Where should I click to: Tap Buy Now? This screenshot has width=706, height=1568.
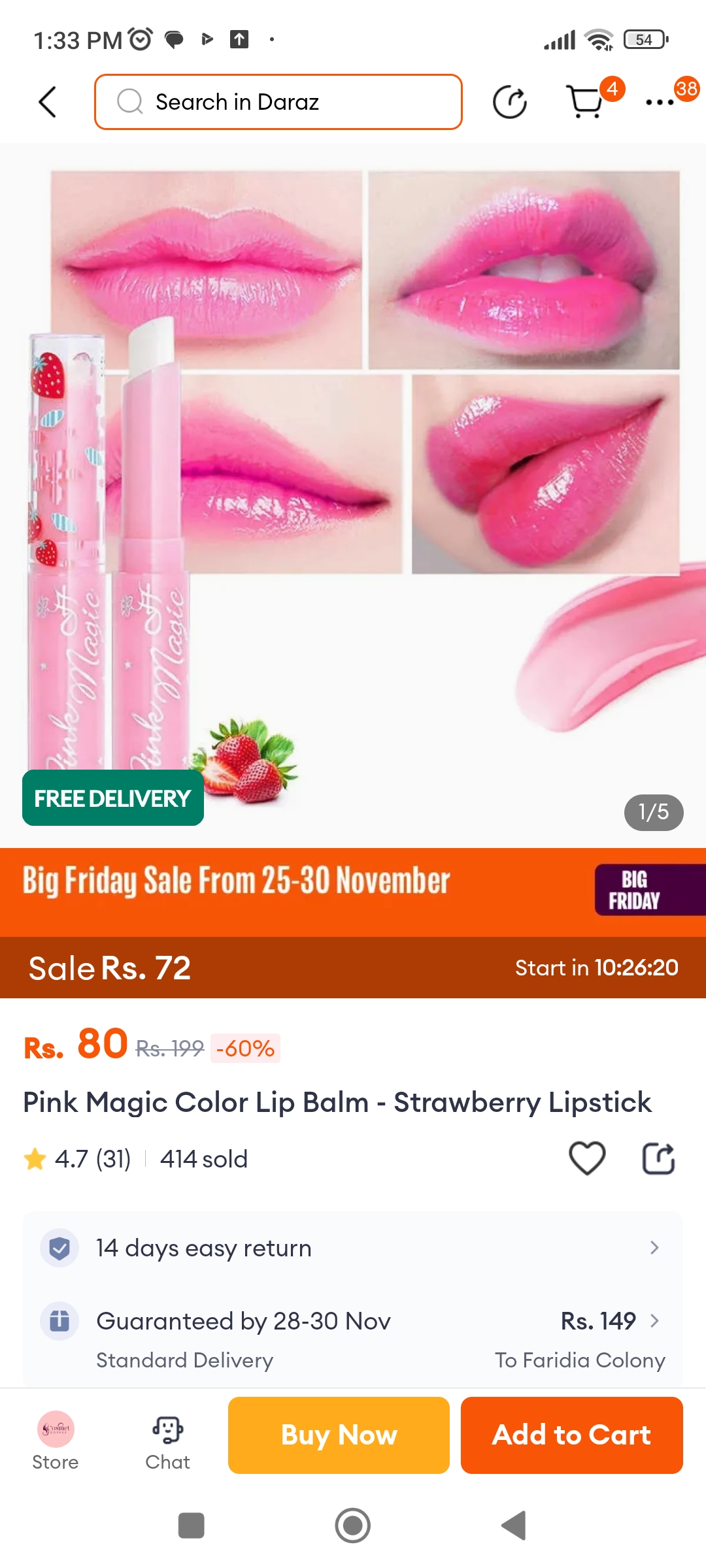coord(339,1435)
